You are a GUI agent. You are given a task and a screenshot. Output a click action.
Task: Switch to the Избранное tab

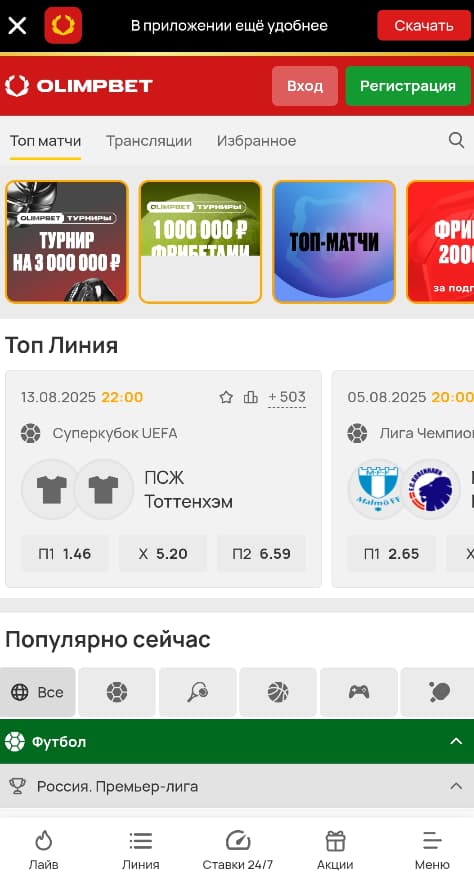click(257, 141)
